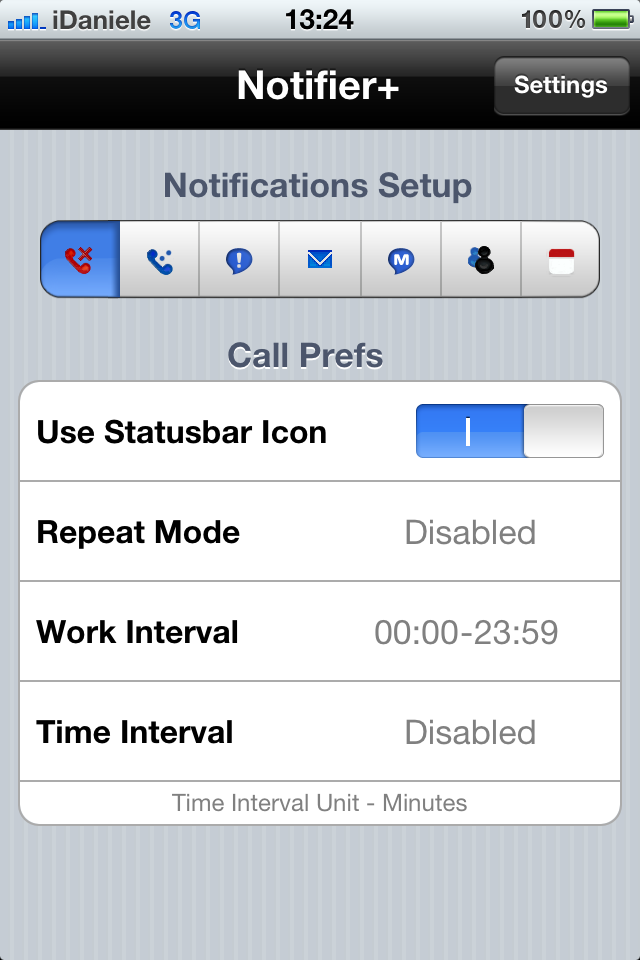Switch to the contacts people segment

point(480,260)
